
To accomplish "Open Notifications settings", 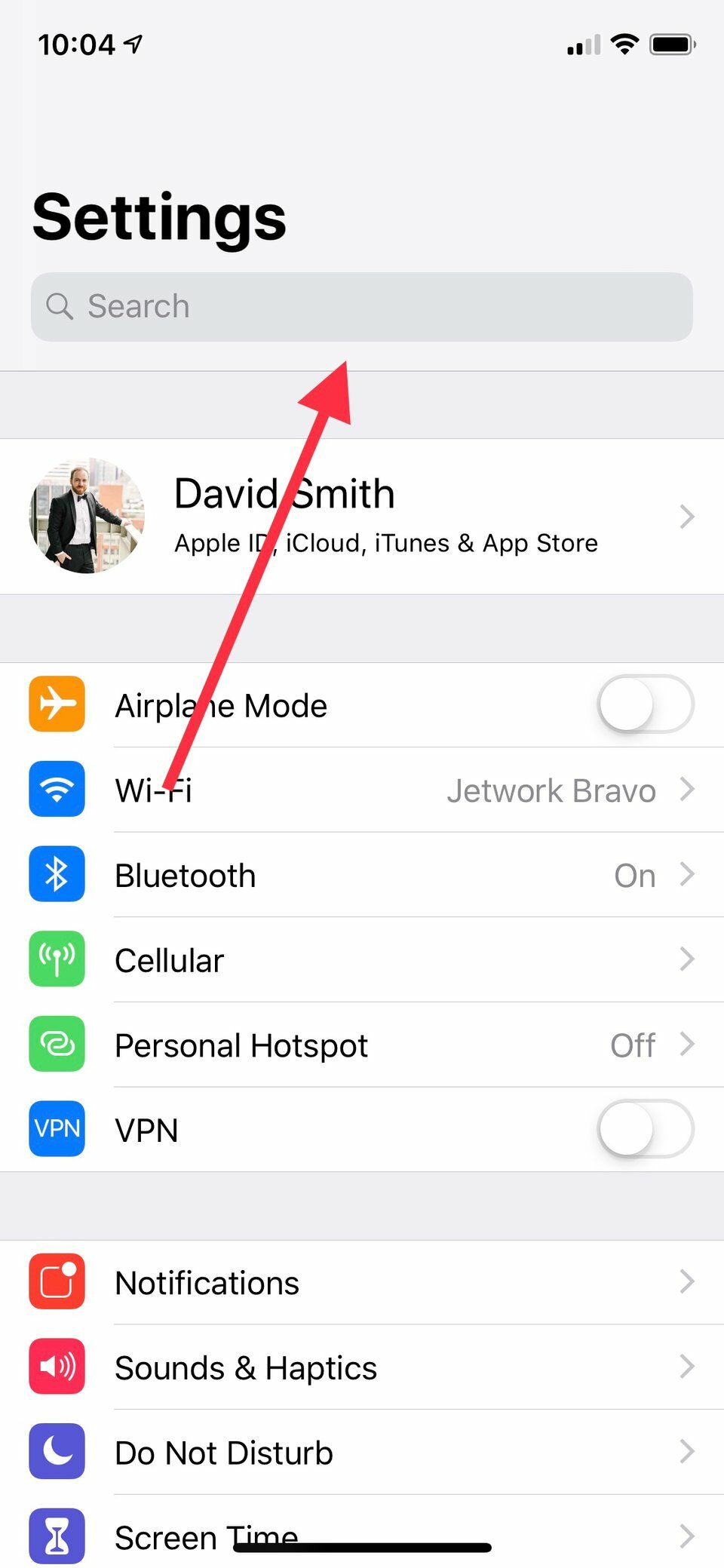I will tap(362, 1282).
